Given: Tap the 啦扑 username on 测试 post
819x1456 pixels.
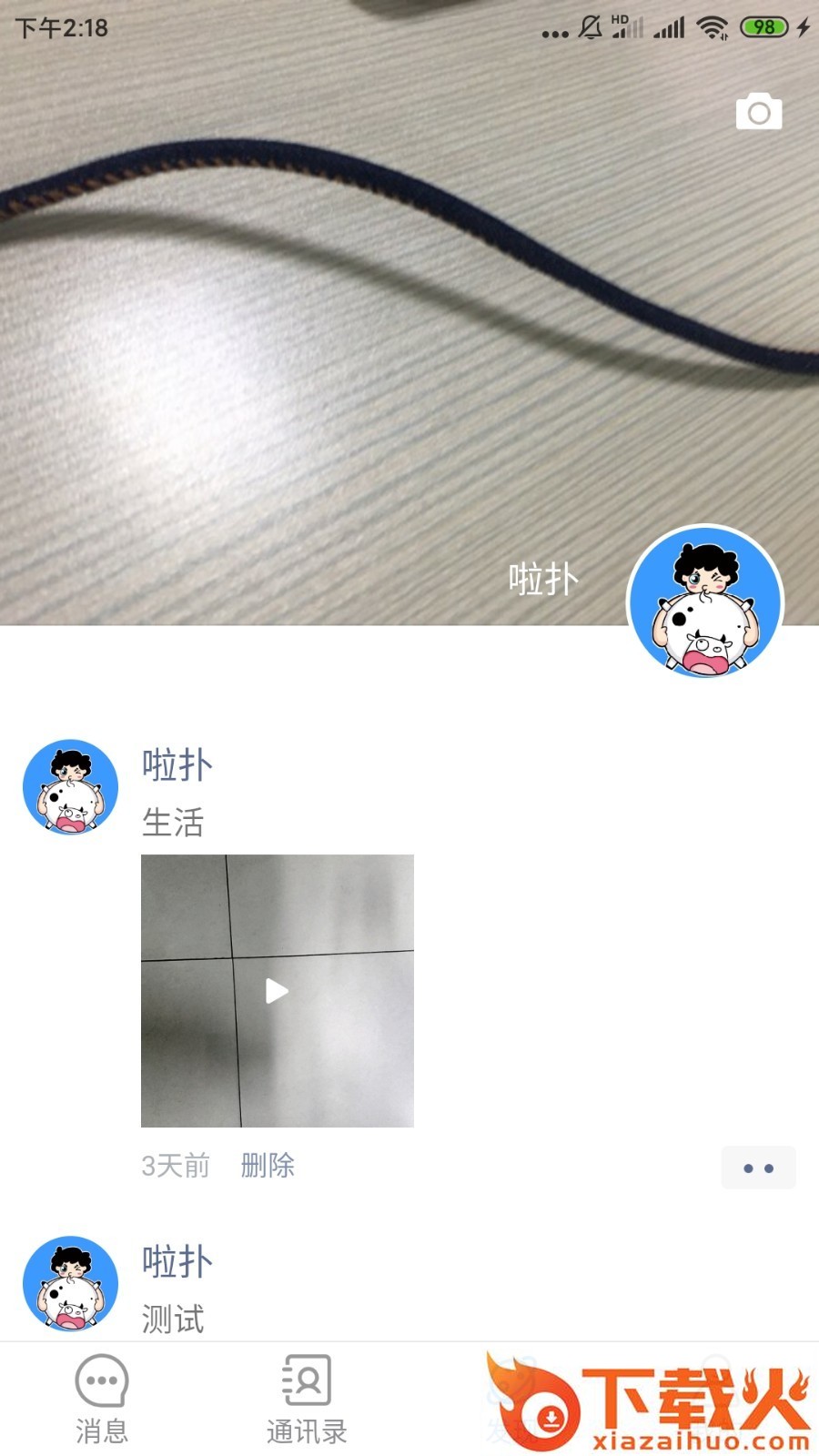Looking at the screenshot, I should pyautogui.click(x=177, y=1261).
